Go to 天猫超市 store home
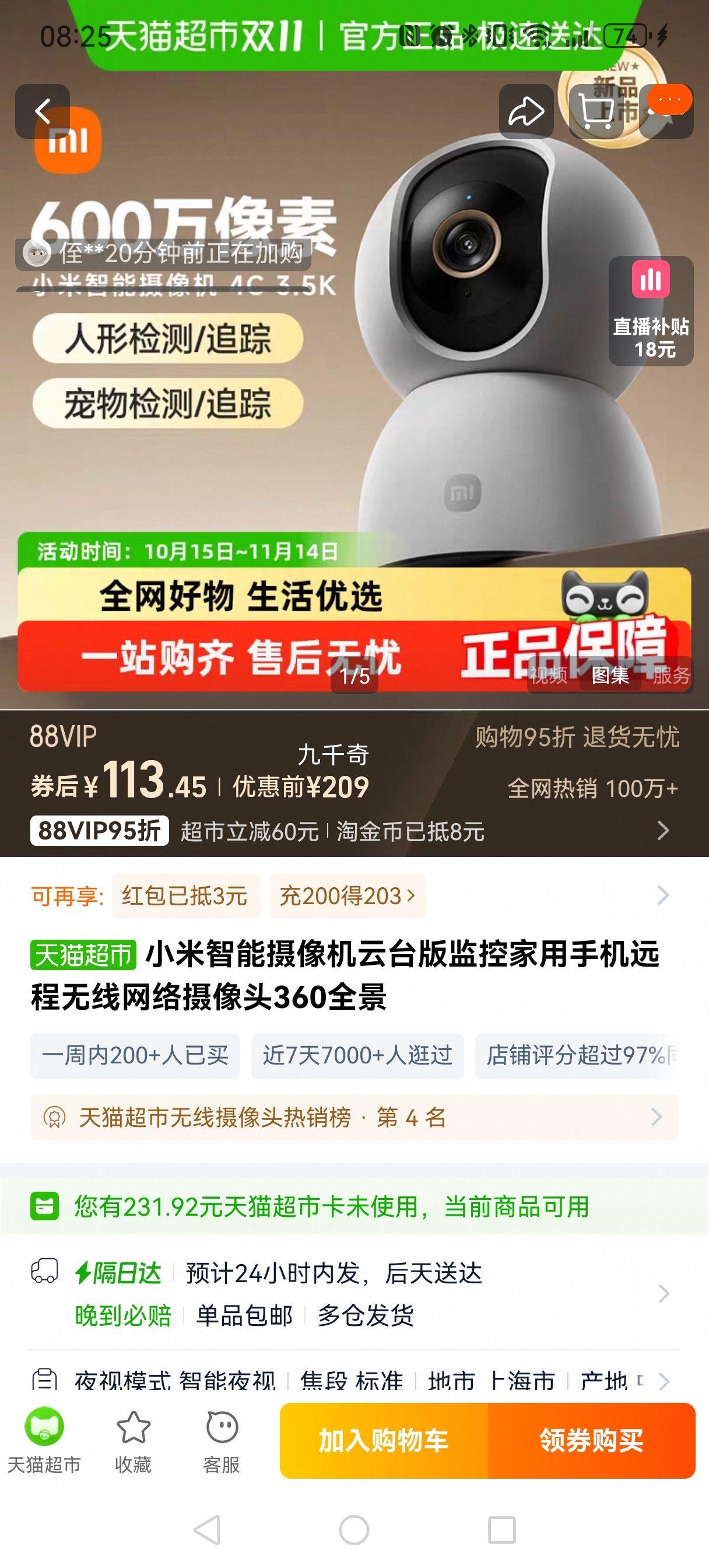709x1568 pixels. 44,1440
